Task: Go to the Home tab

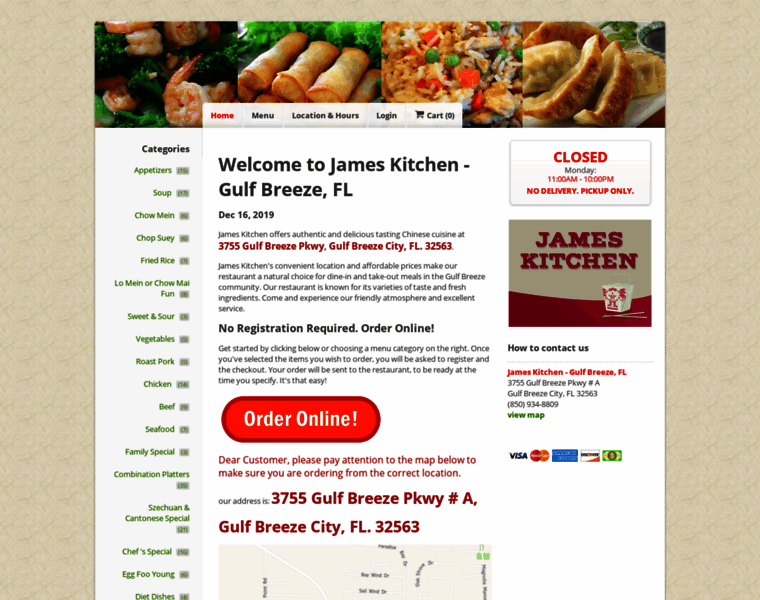Action: coord(222,115)
